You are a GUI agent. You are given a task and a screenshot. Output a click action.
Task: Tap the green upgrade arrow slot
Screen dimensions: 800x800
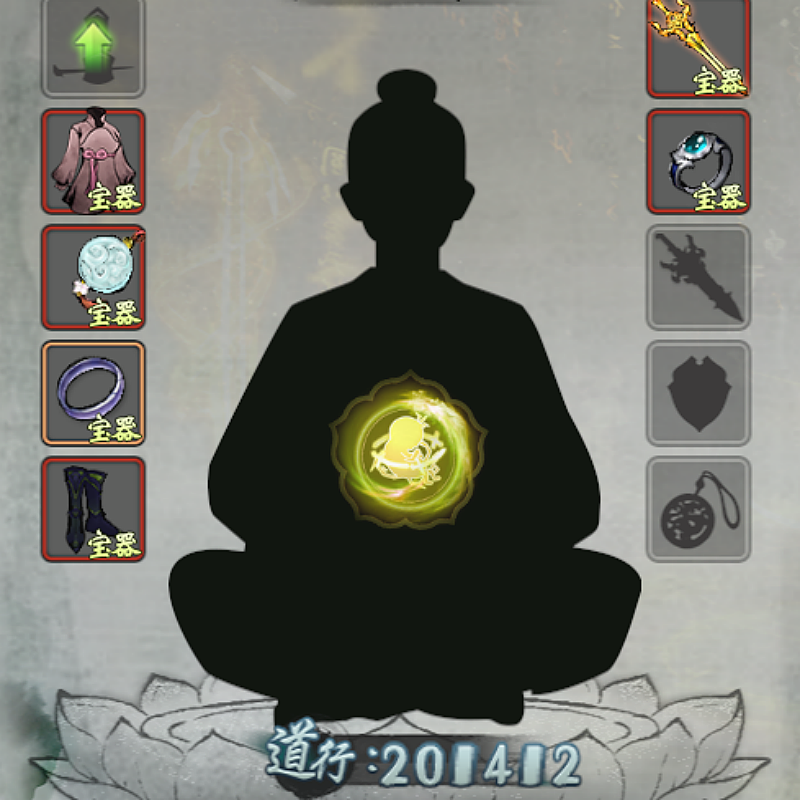[93, 45]
